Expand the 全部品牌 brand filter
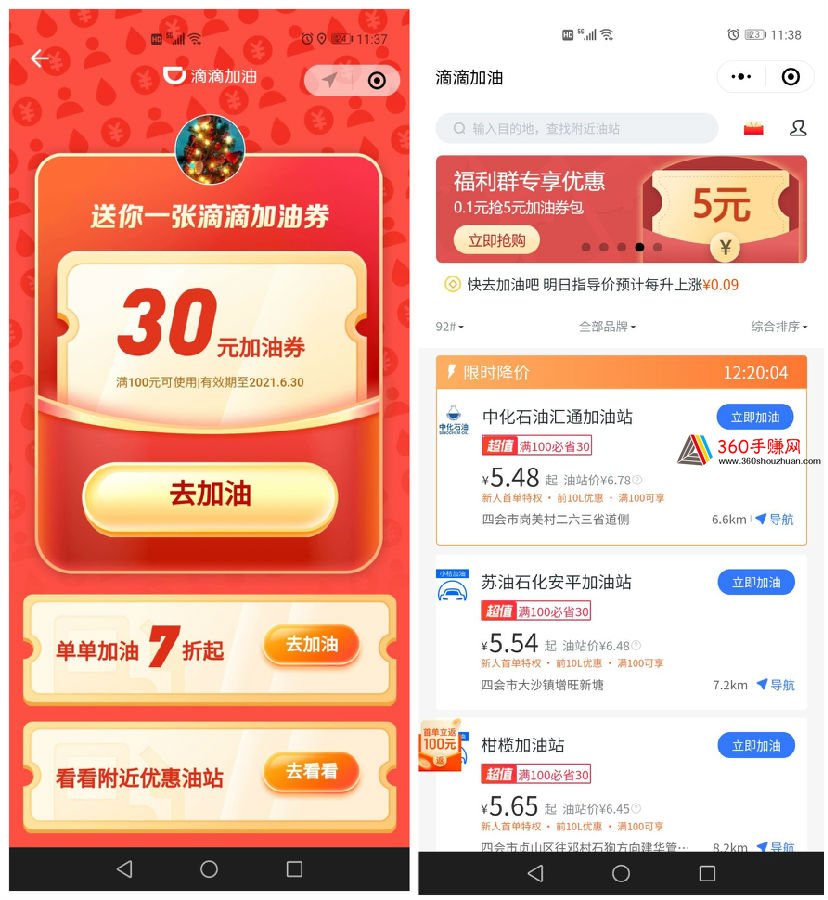828x900 pixels. tap(607, 327)
